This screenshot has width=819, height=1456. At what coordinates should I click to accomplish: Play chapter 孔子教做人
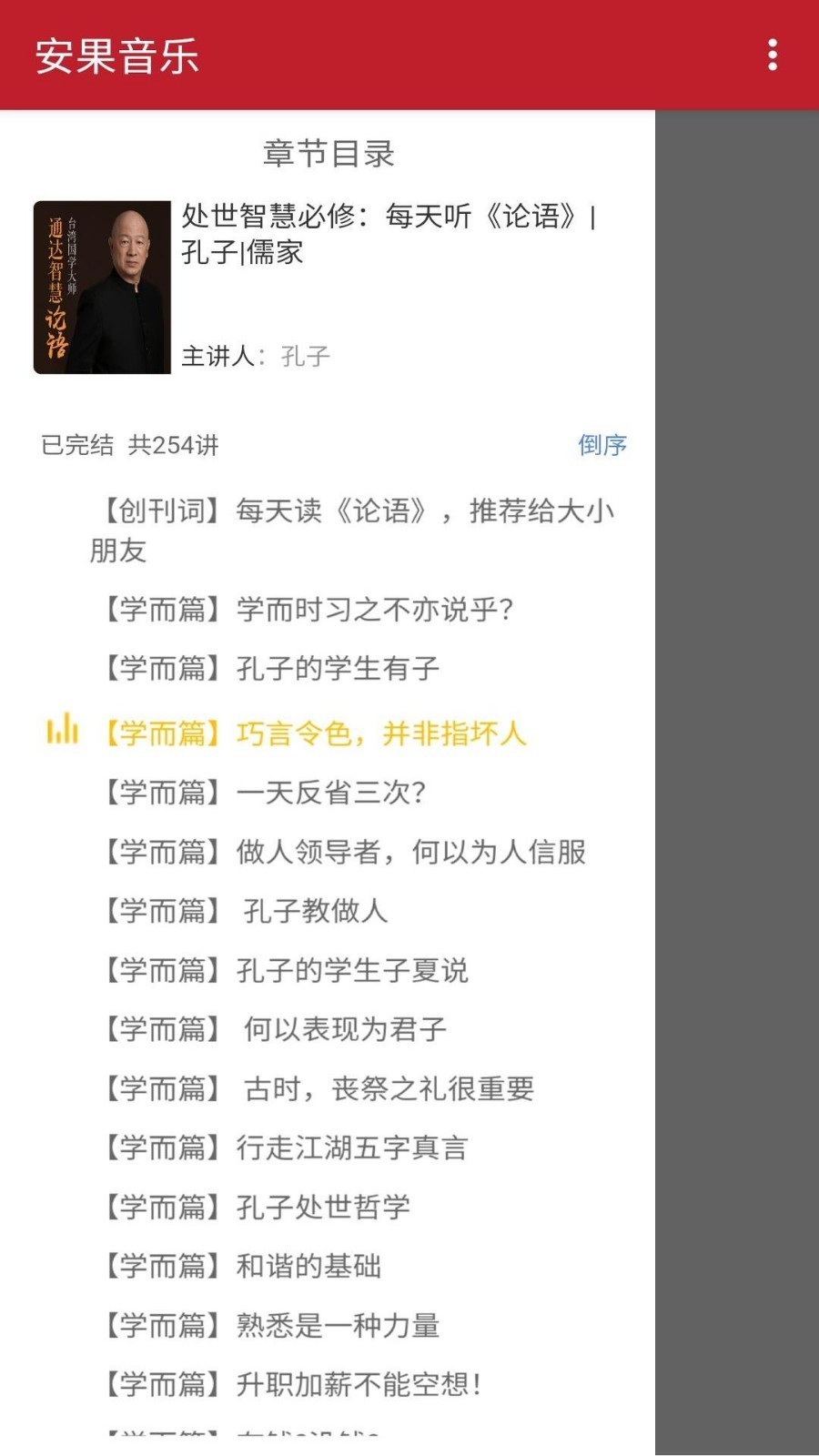248,911
